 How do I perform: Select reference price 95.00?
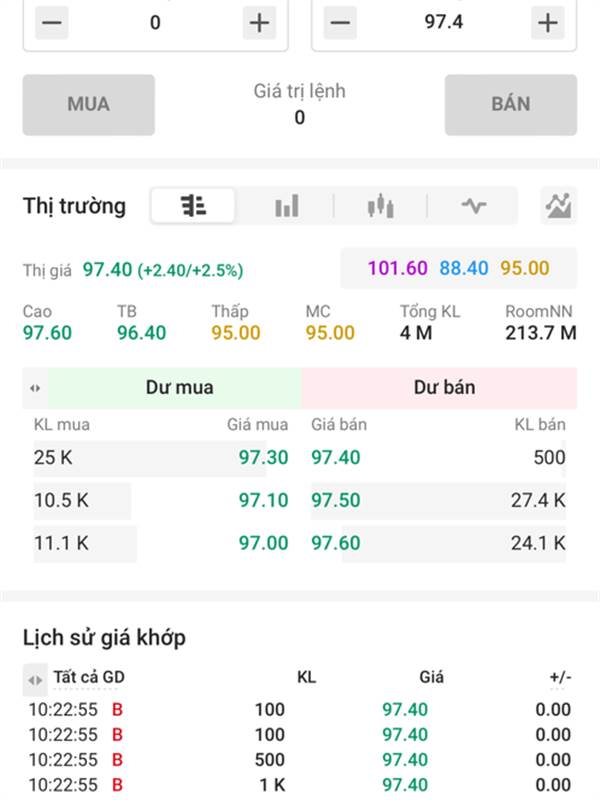point(525,268)
